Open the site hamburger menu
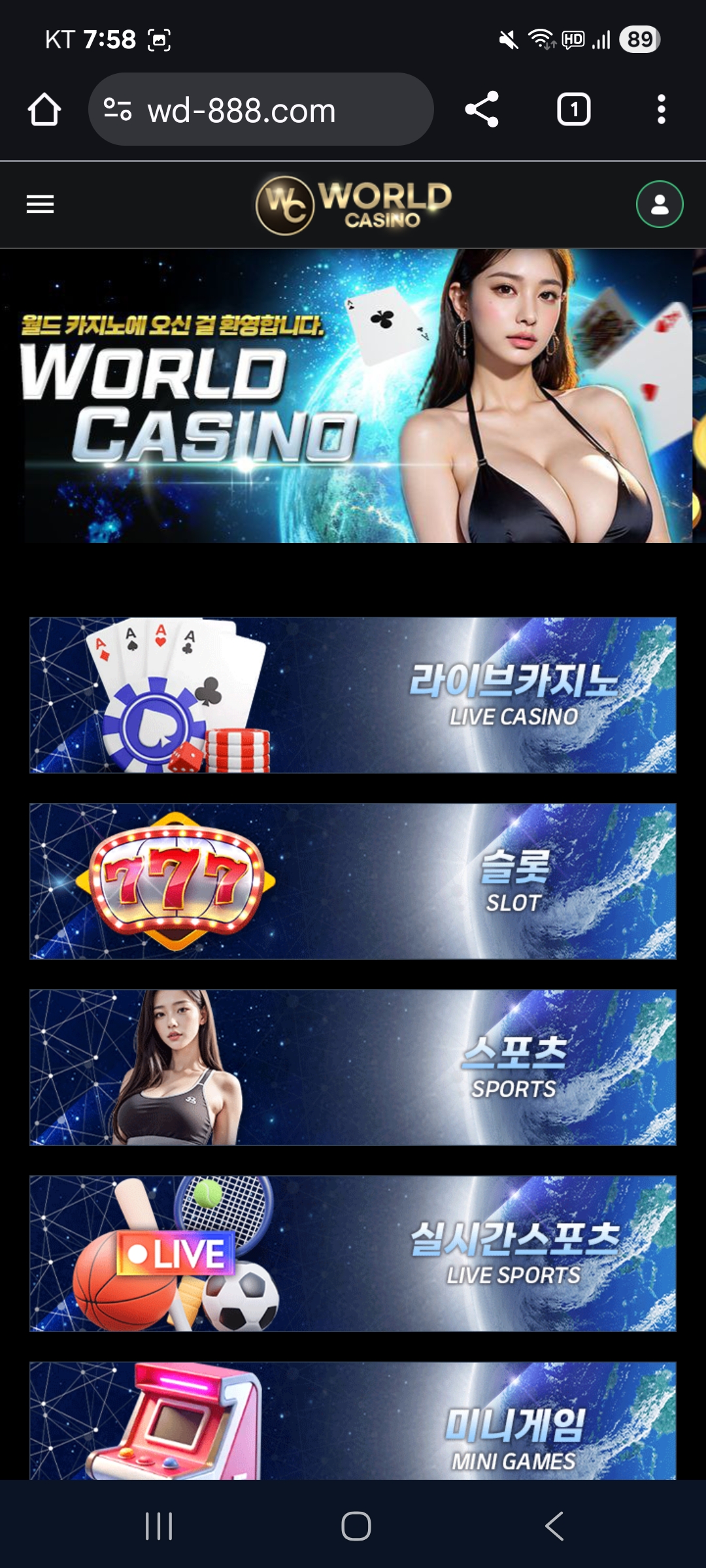The image size is (706, 1568). 40,204
